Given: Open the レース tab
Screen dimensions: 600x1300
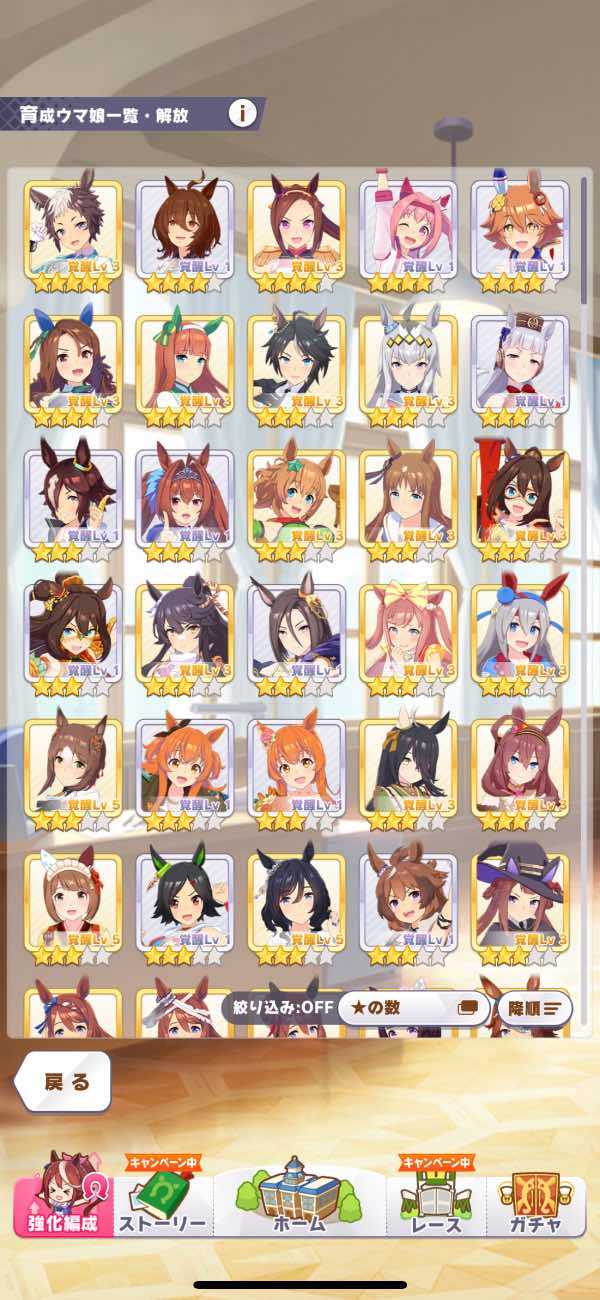Looking at the screenshot, I should (x=436, y=1200).
